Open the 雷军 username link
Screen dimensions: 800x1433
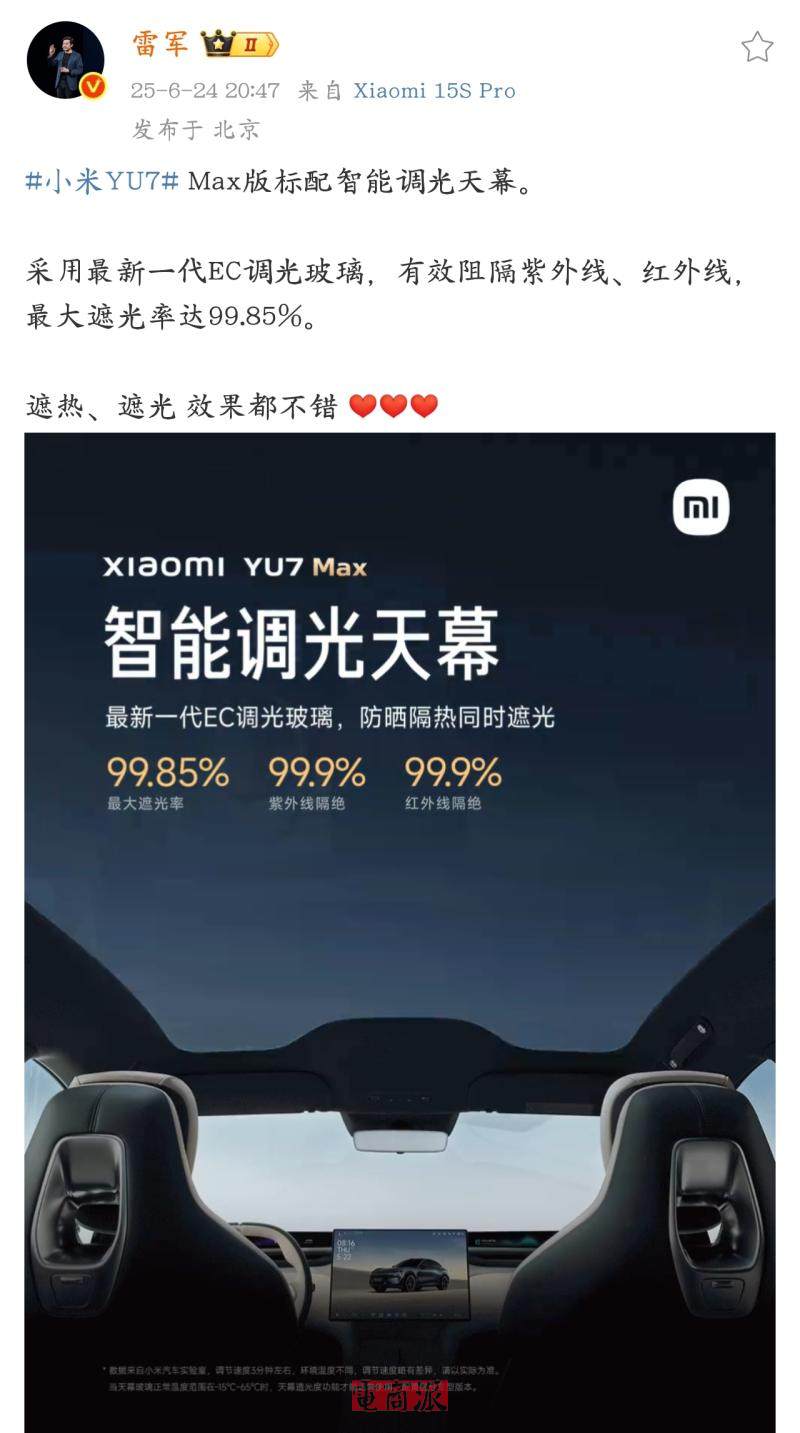(x=160, y=44)
